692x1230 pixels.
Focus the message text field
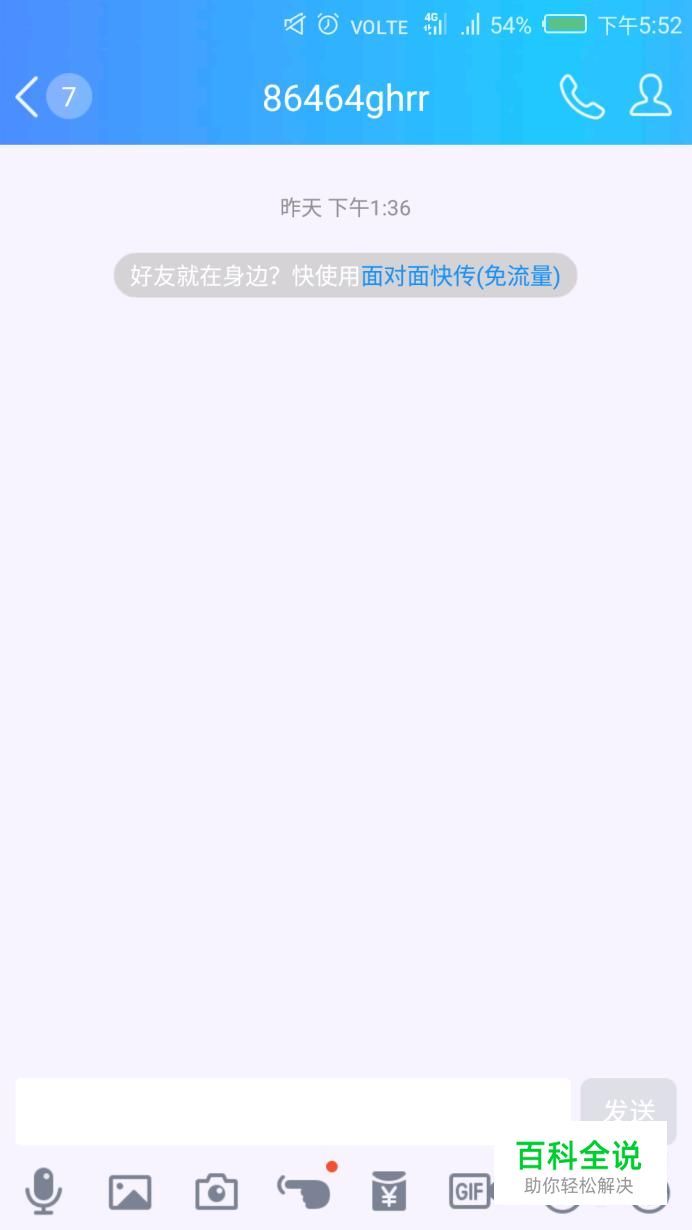[292, 1111]
